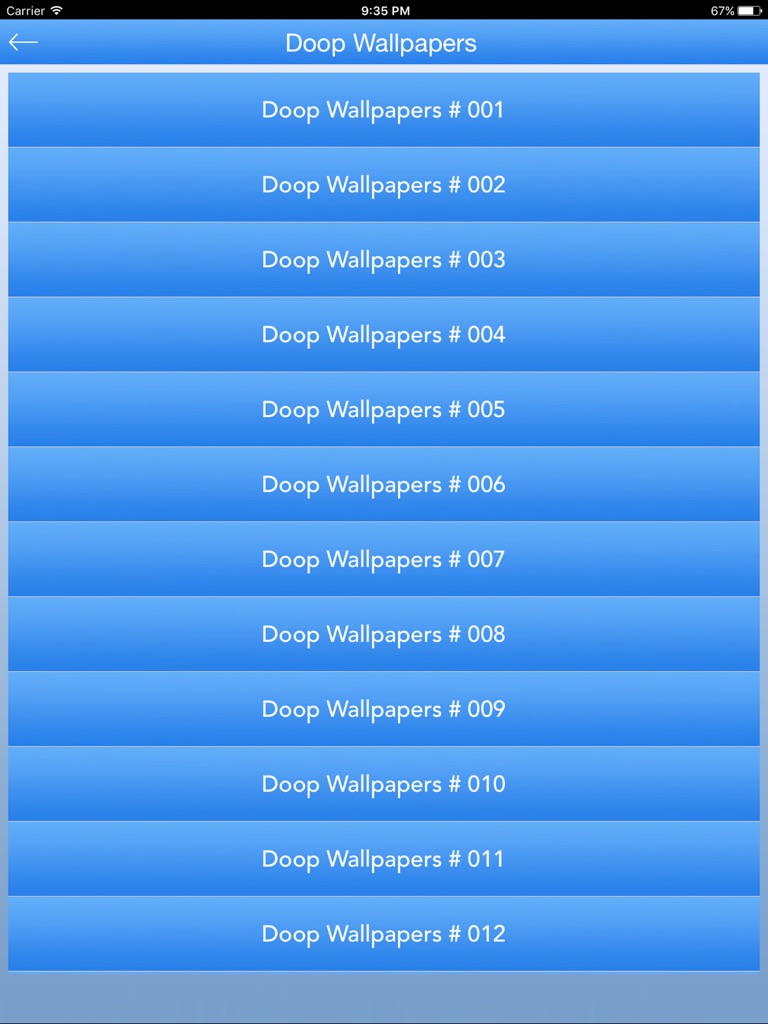The height and width of the screenshot is (1024, 768).
Task: View Doop Wallpapers # 009
Action: click(383, 710)
